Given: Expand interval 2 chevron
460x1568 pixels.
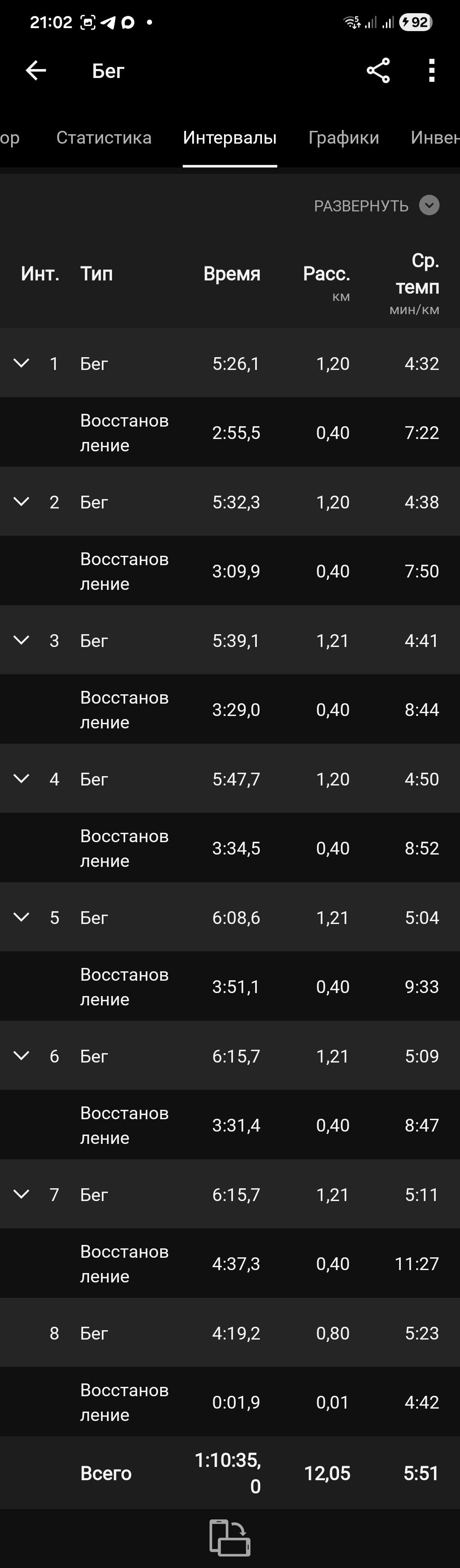Looking at the screenshot, I should [x=21, y=502].
